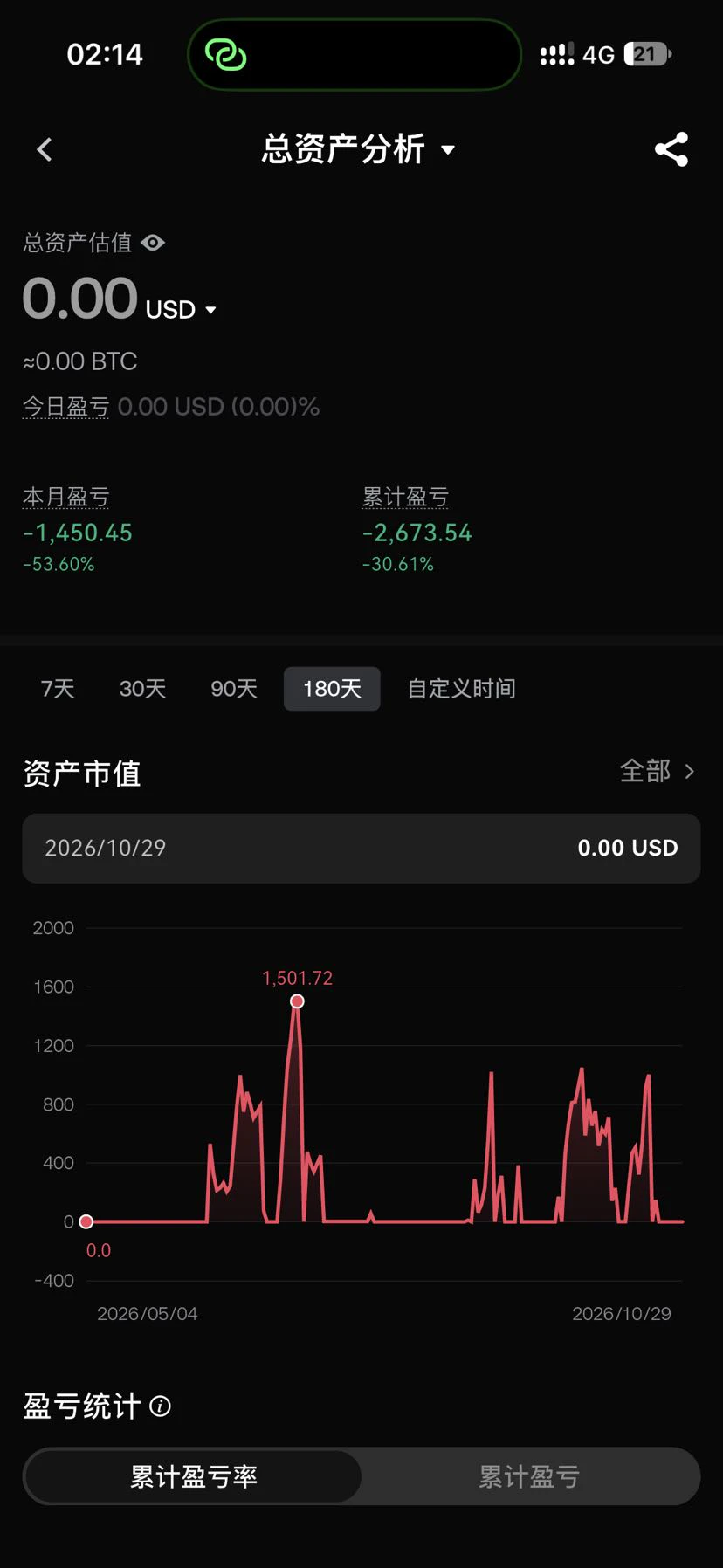Change the USD currency dropdown
The width and height of the screenshot is (723, 1568).
pos(181,310)
